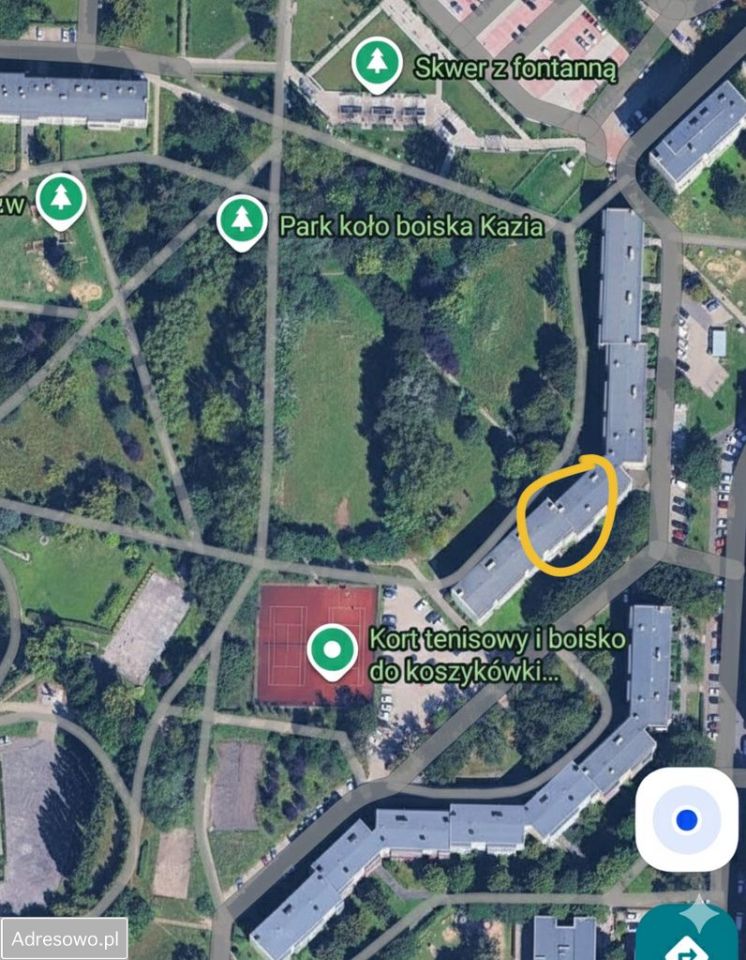Select the Park koło boiska Kazia marker
This screenshot has height=960, width=746.
coord(241,219)
